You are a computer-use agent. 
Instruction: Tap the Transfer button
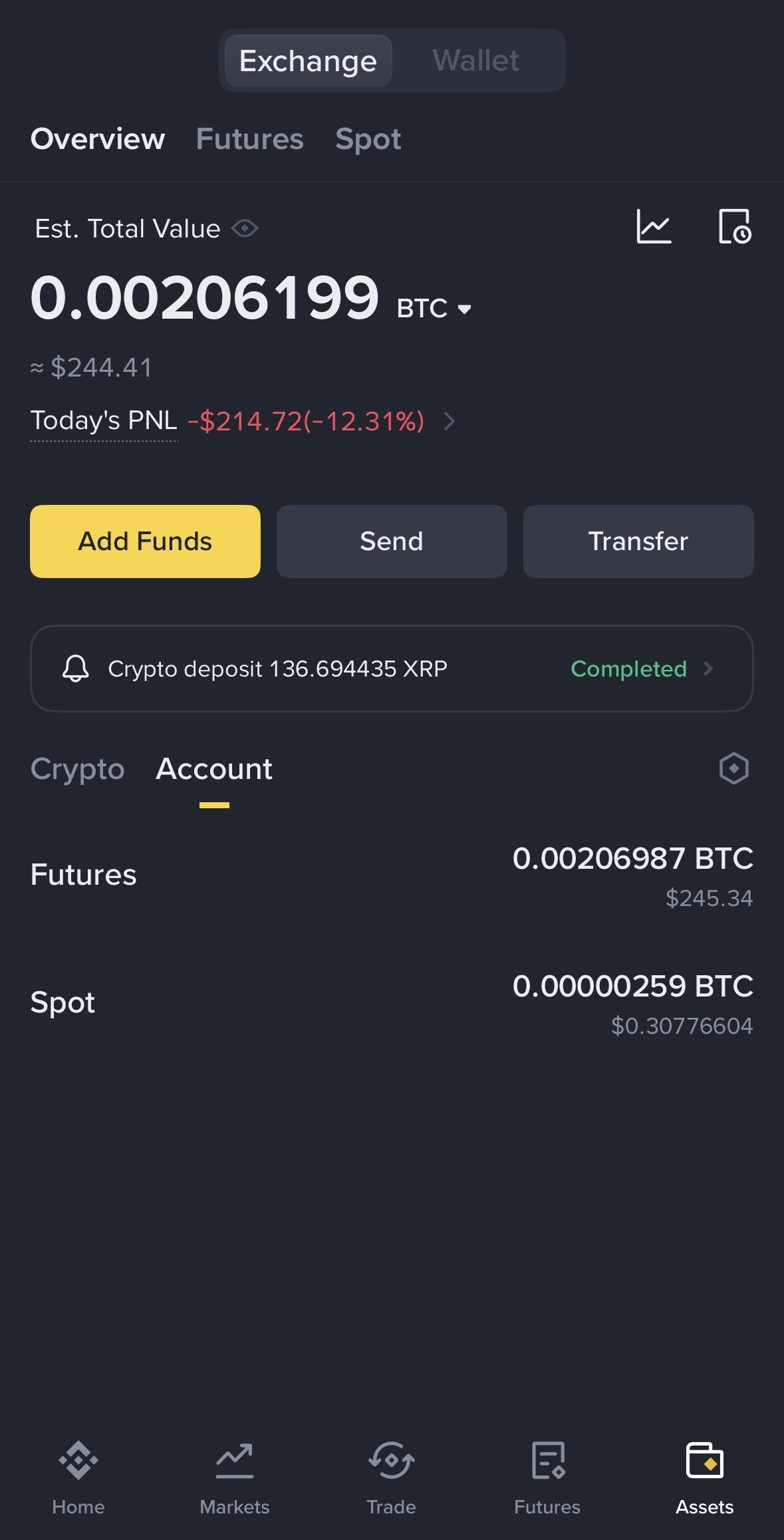coord(638,541)
